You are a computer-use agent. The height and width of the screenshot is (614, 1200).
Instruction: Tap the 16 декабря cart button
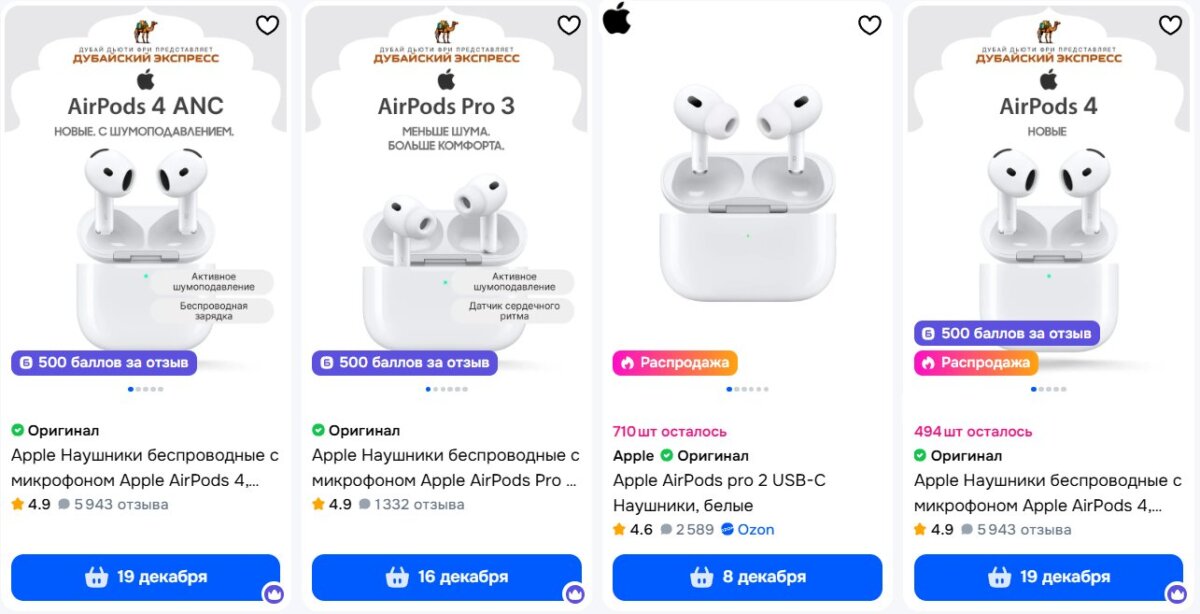tap(447, 577)
